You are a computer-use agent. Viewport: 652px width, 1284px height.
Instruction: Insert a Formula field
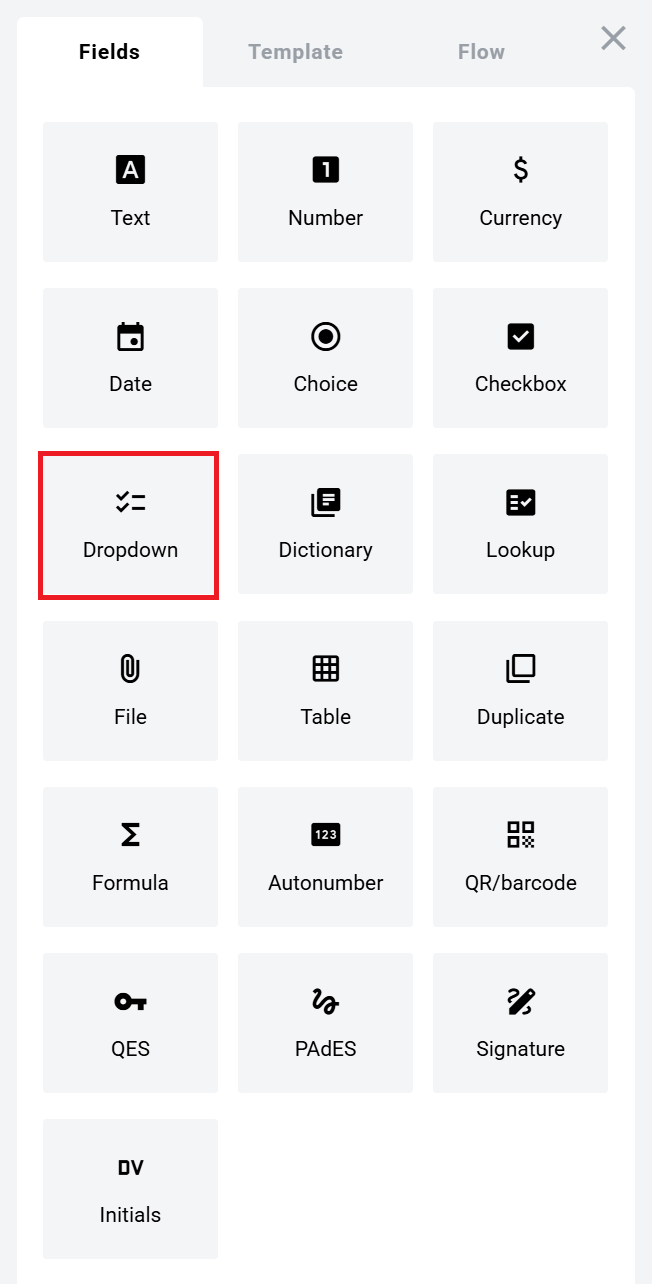(130, 857)
